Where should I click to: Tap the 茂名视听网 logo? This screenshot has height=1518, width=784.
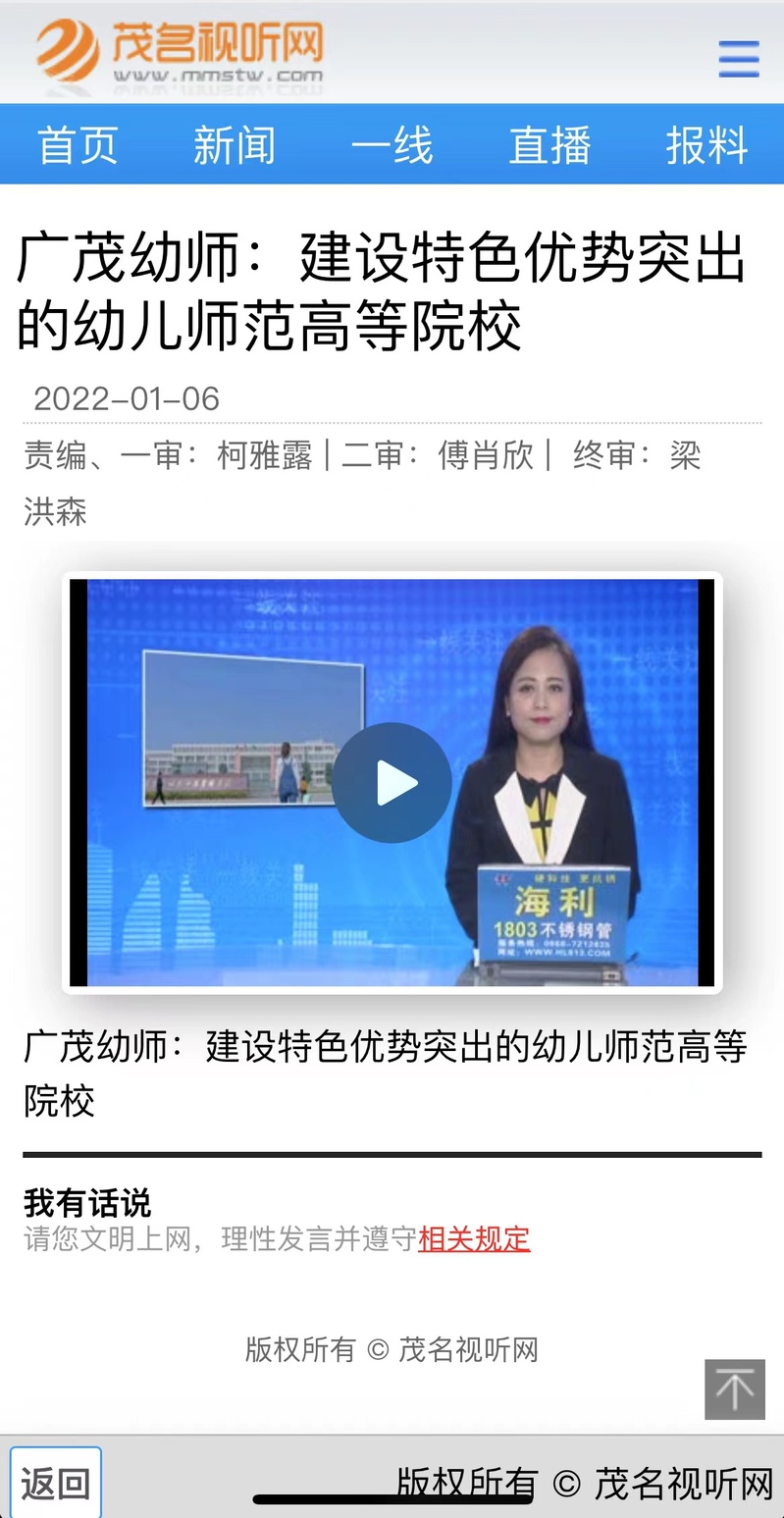tap(182, 52)
